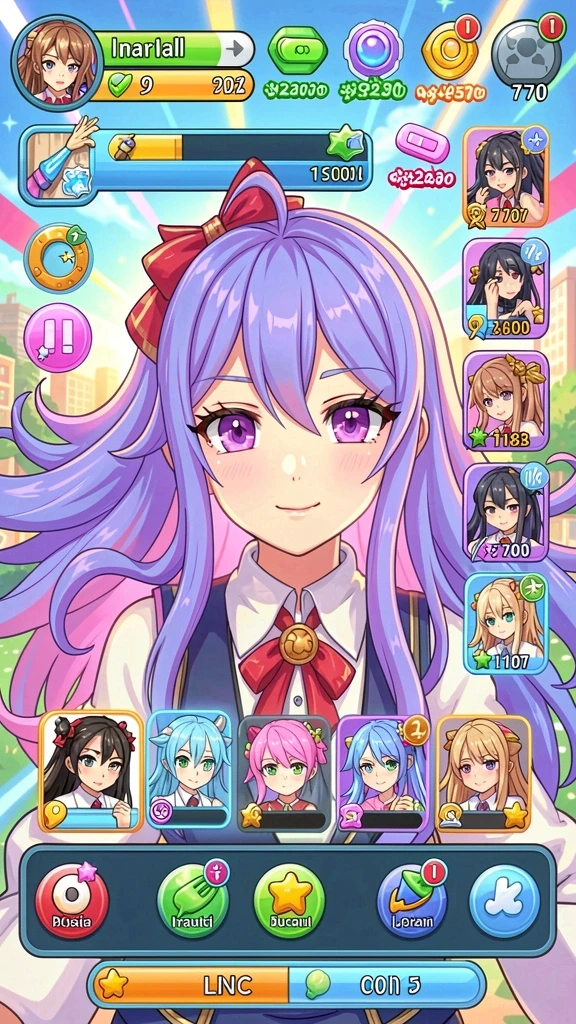The image size is (576, 1024).
Task: Select the side character card showing 1183
Action: click(x=507, y=400)
